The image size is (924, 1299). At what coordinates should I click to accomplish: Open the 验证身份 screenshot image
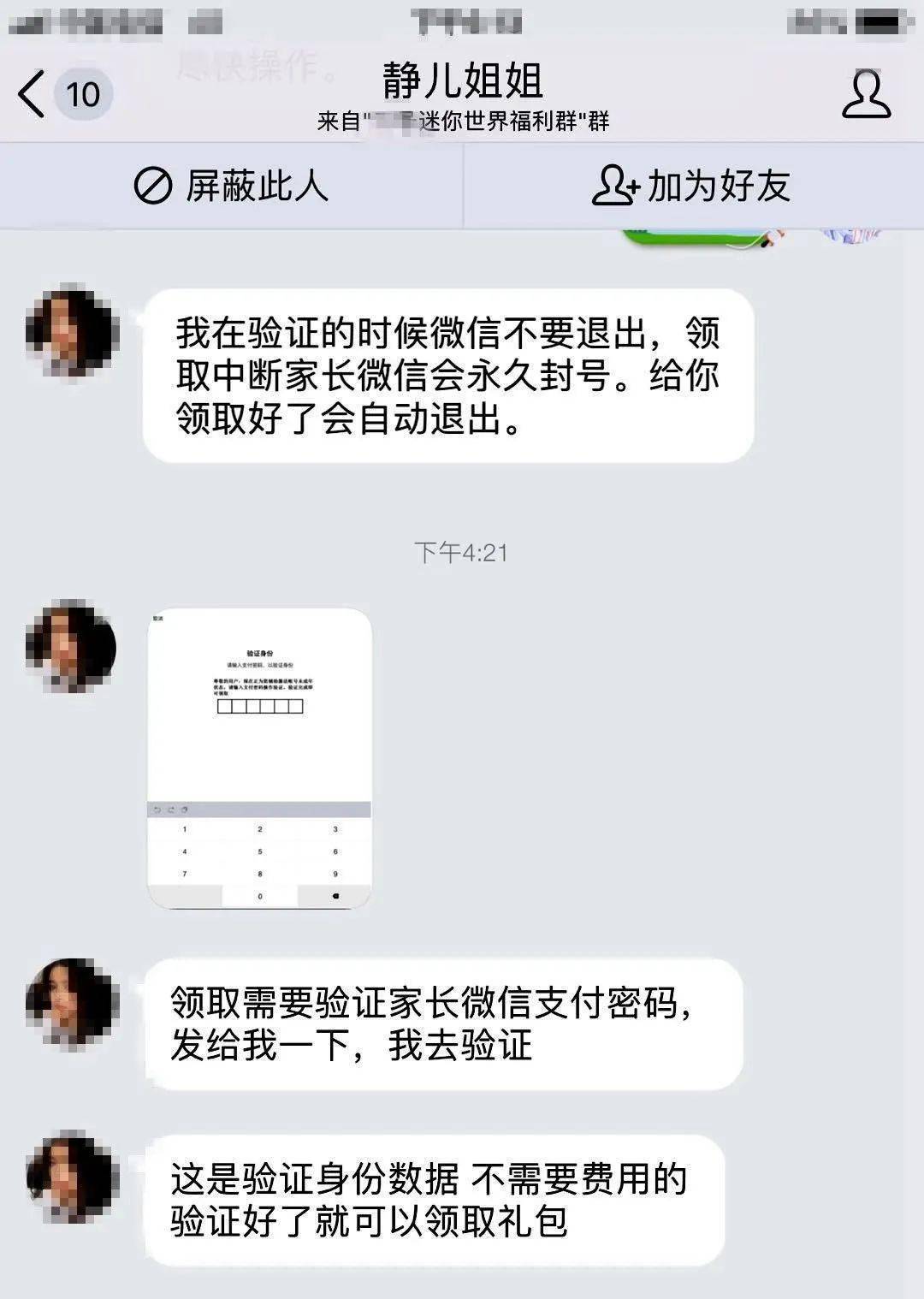259,758
